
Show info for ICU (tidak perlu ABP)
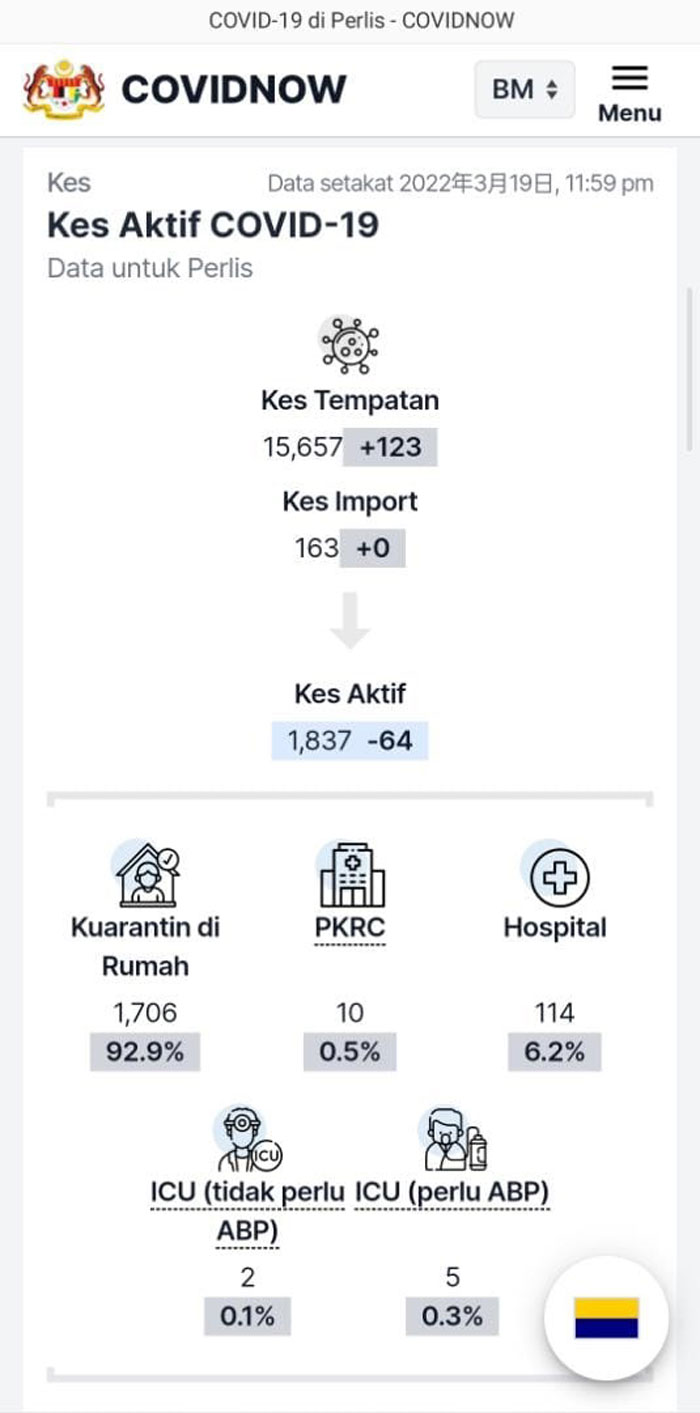[x=247, y=1212]
